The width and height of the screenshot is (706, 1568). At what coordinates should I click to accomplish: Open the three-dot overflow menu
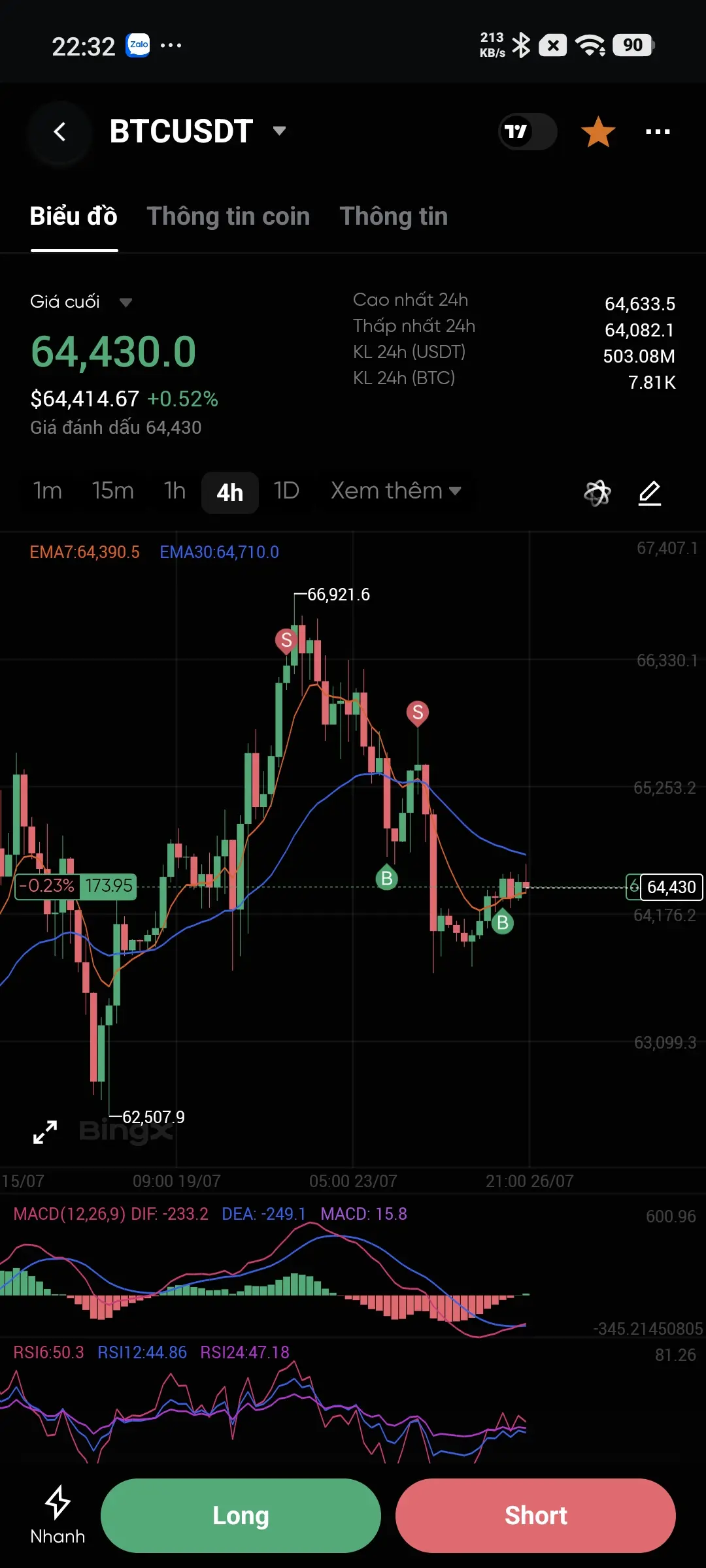pos(658,132)
